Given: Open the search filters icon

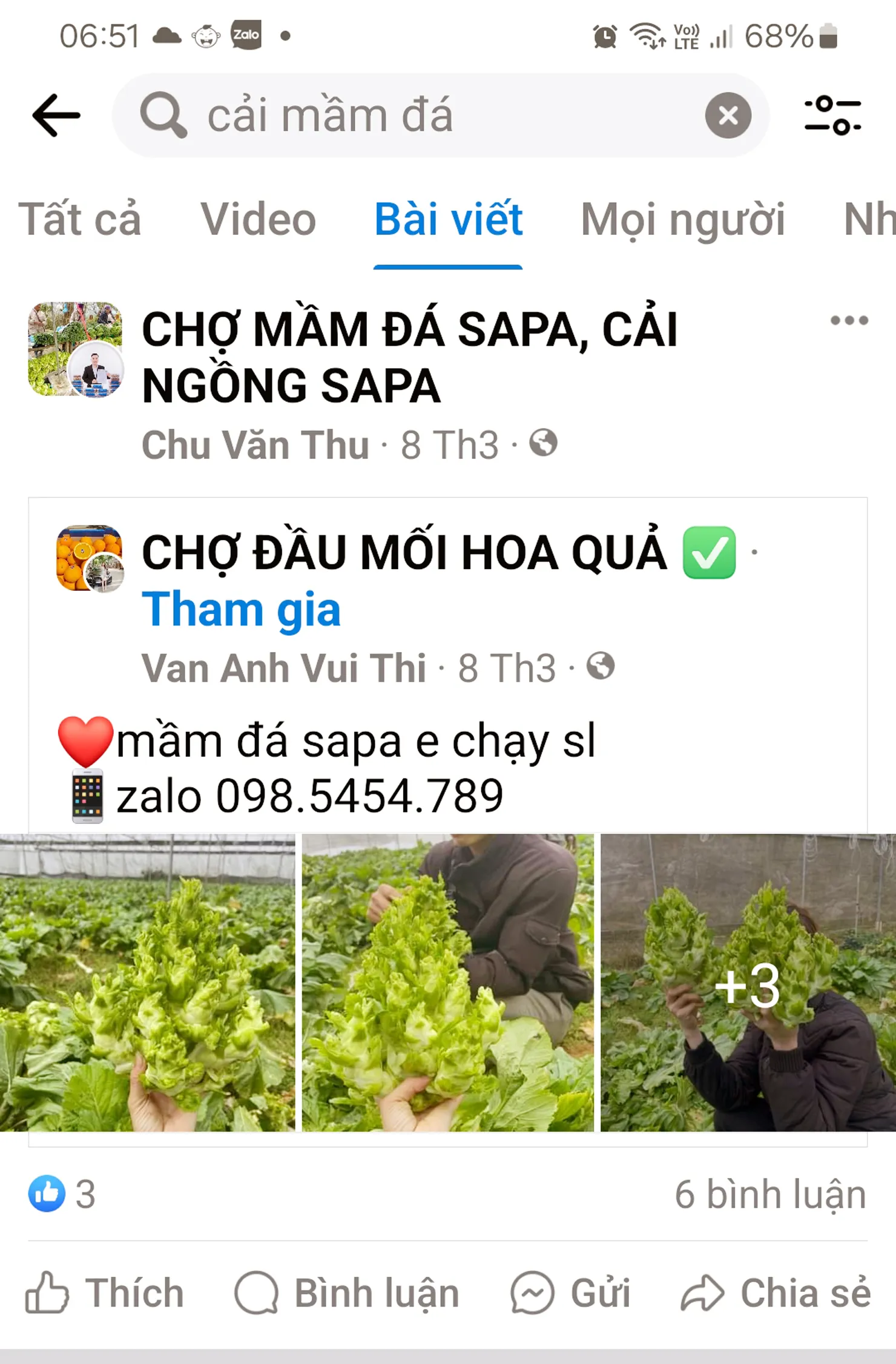Looking at the screenshot, I should coord(832,115).
